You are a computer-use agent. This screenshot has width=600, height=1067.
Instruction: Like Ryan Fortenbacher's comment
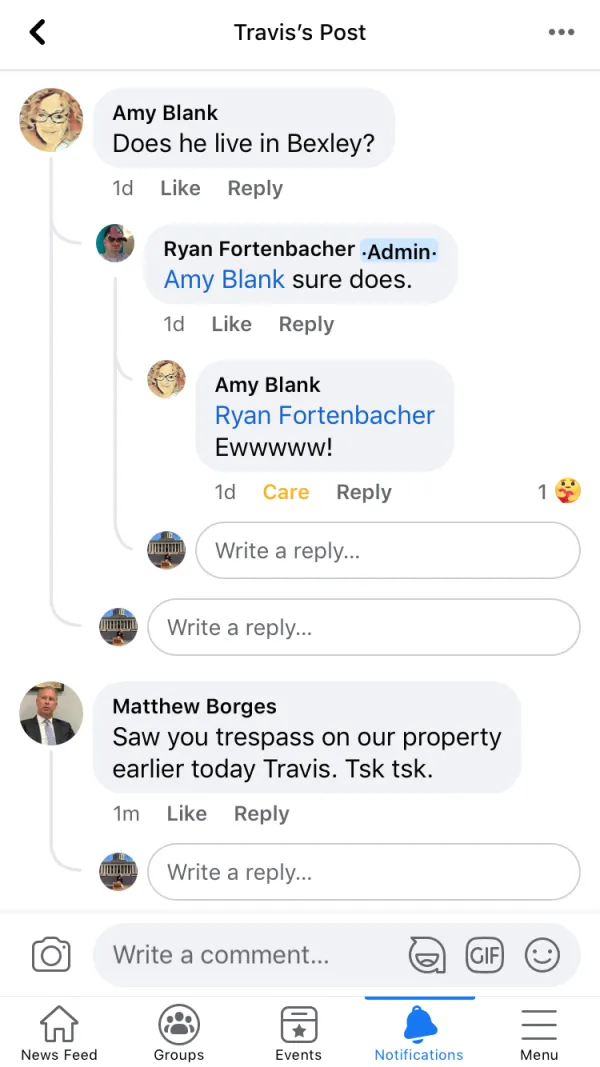(x=231, y=324)
